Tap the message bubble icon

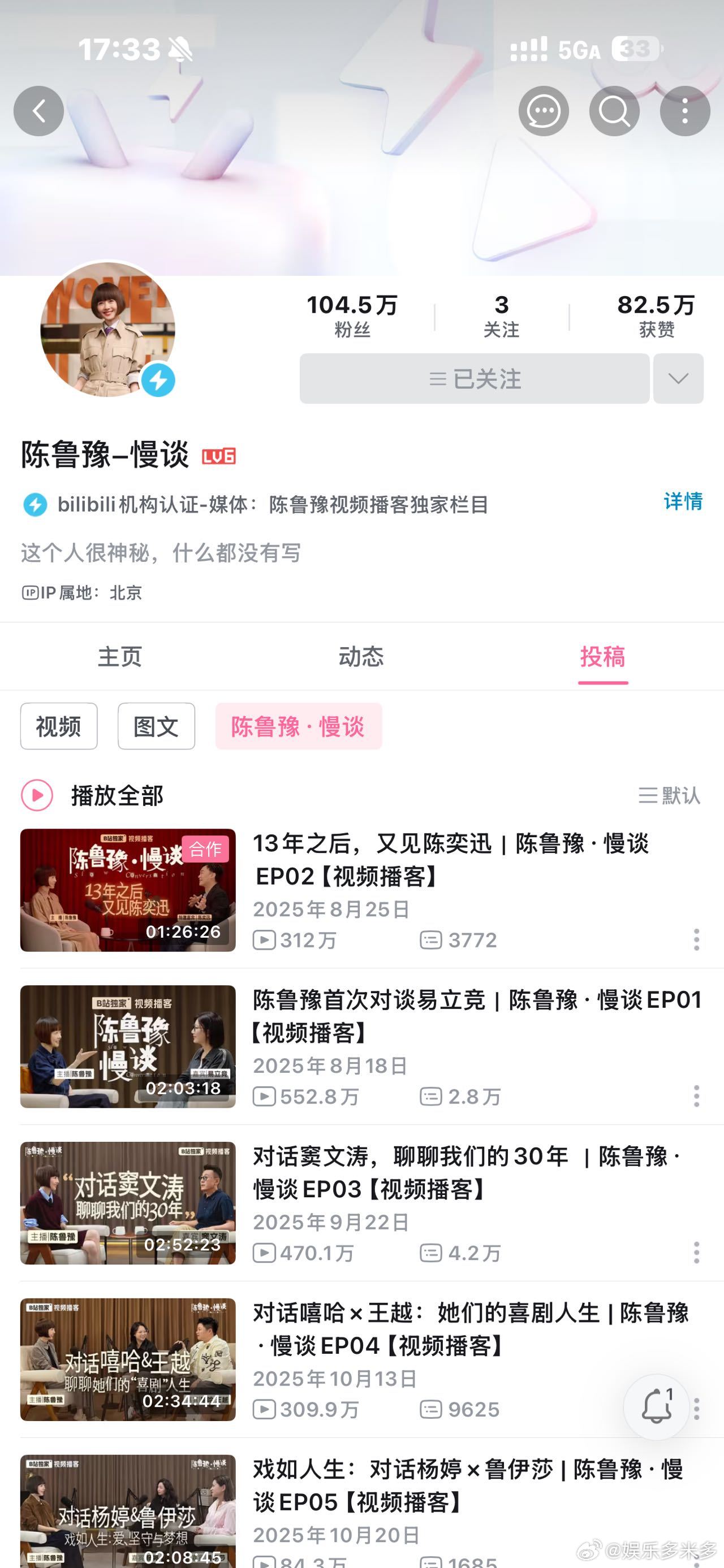(x=545, y=110)
